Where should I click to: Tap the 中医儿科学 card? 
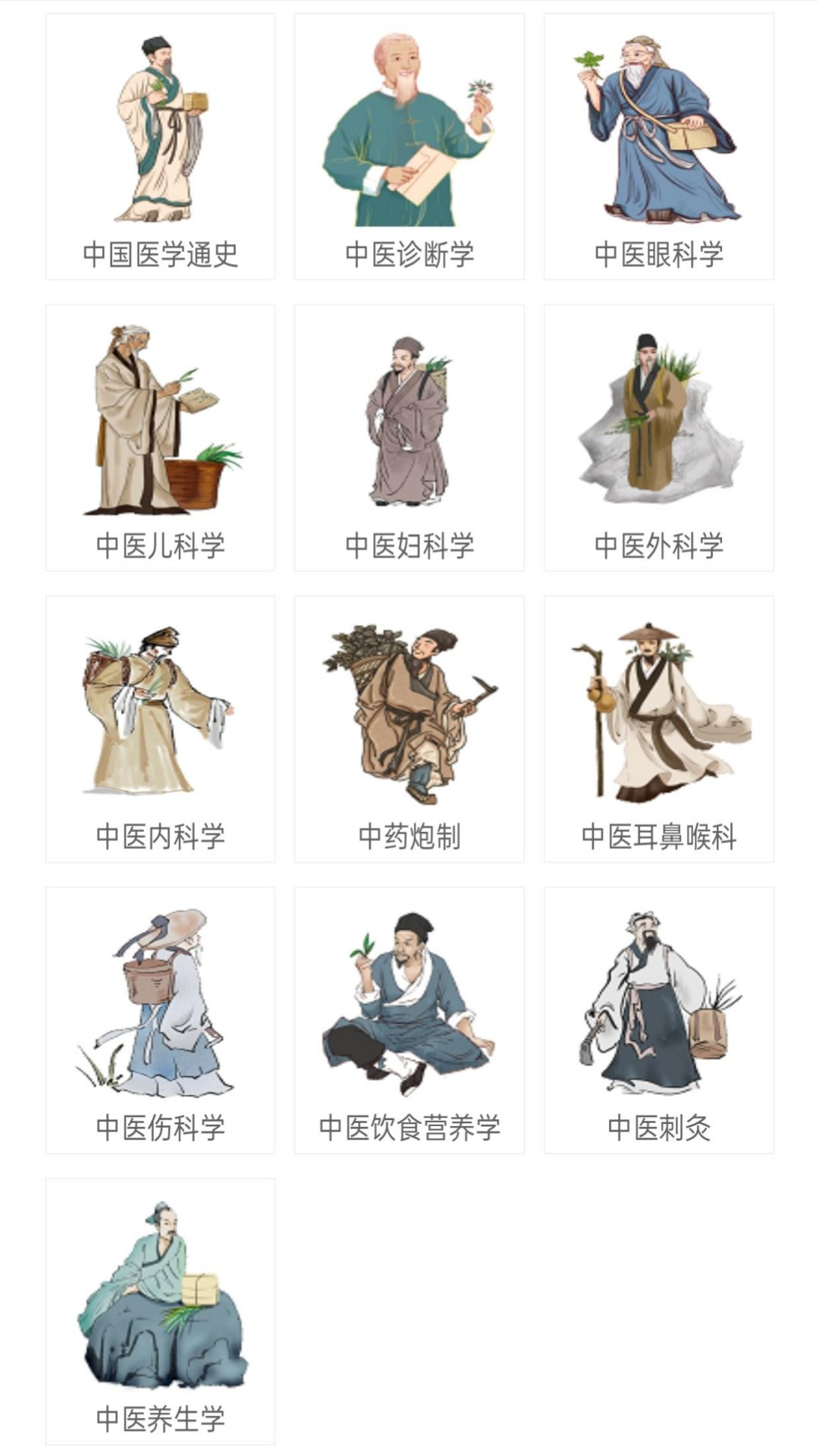(x=160, y=438)
